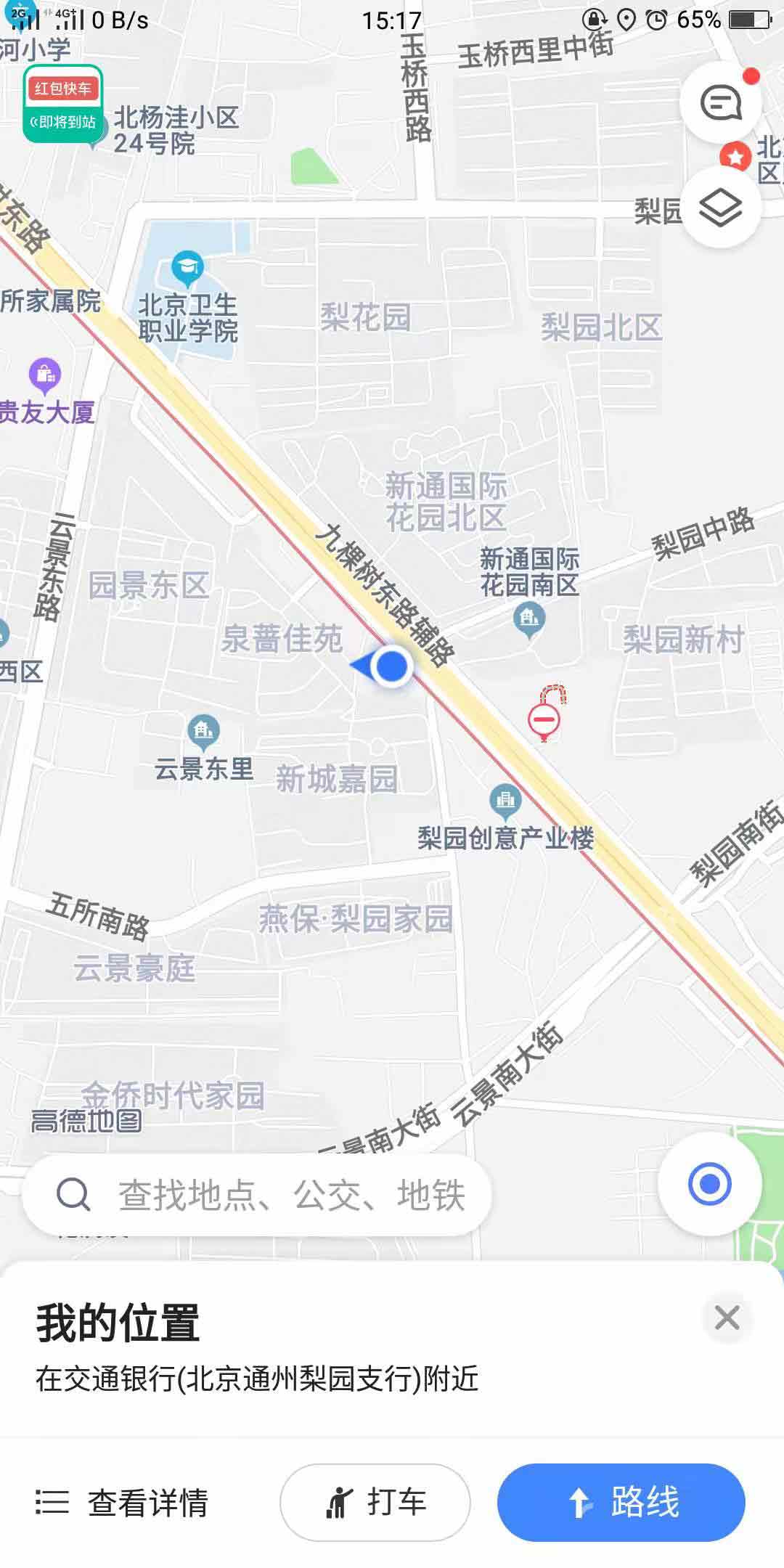Open the messages chat bubble icon
The height and width of the screenshot is (1568, 784).
pos(721,103)
